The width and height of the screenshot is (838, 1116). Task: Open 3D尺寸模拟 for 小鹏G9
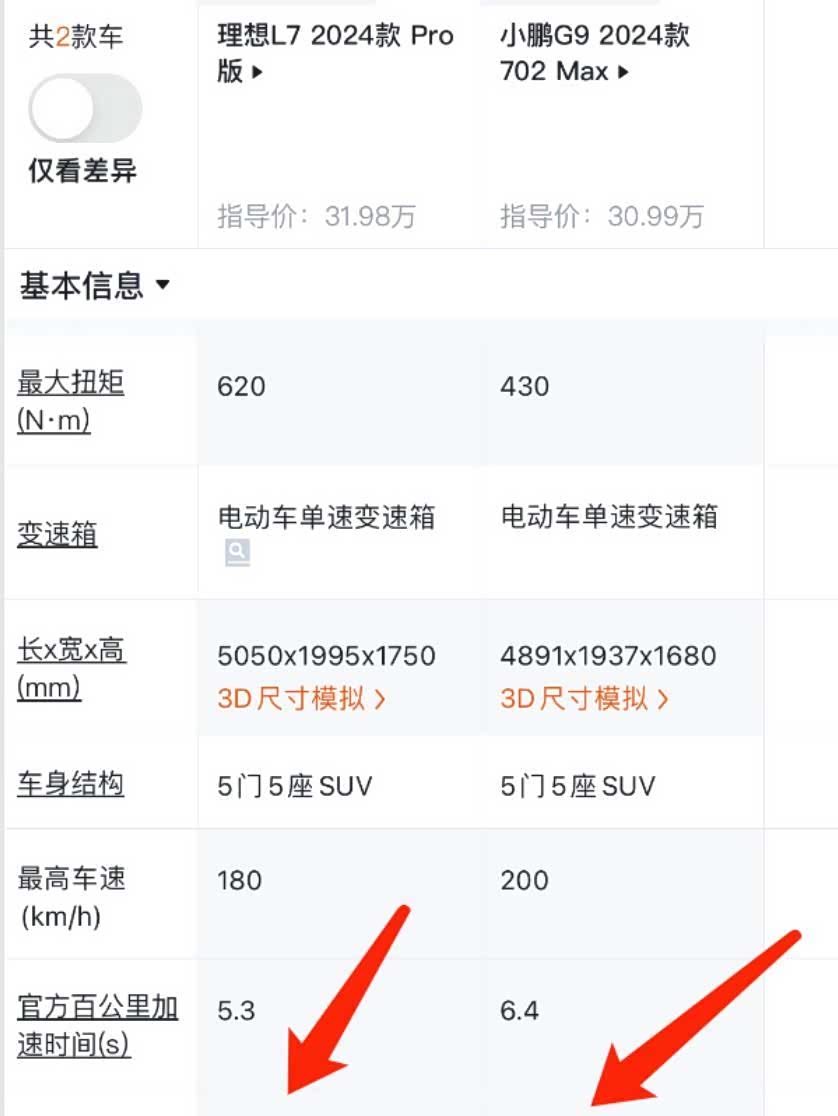[584, 698]
